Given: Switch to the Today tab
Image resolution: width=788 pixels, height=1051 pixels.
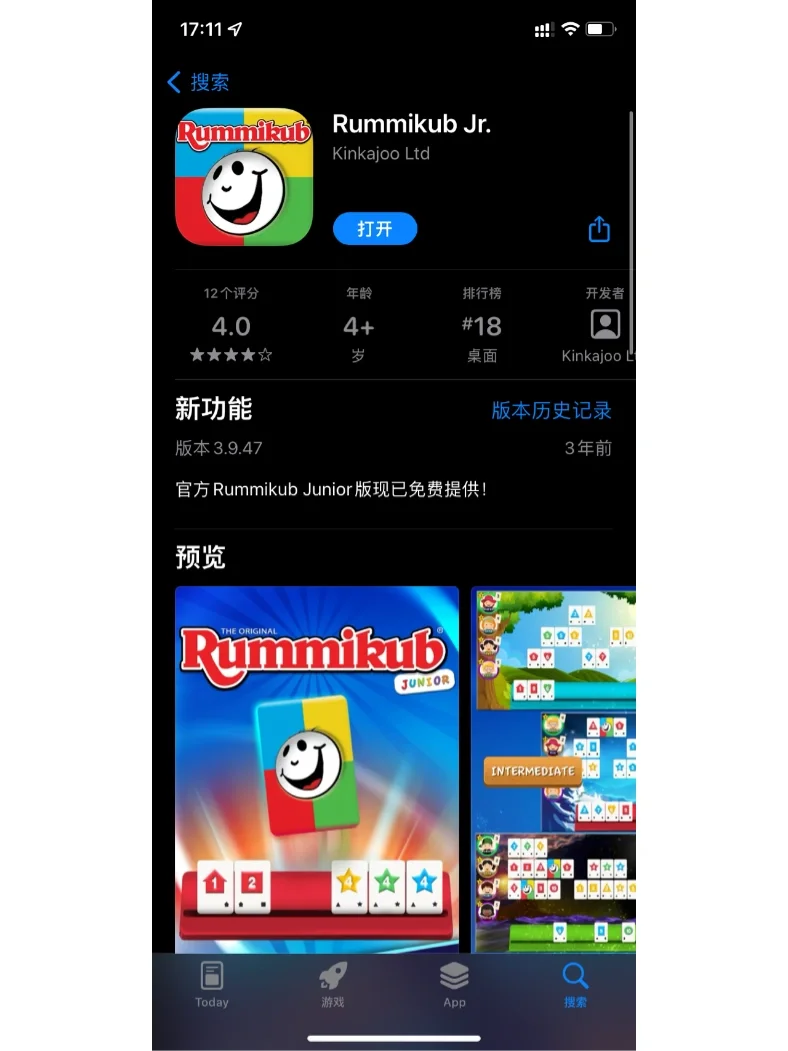Looking at the screenshot, I should pos(212,985).
